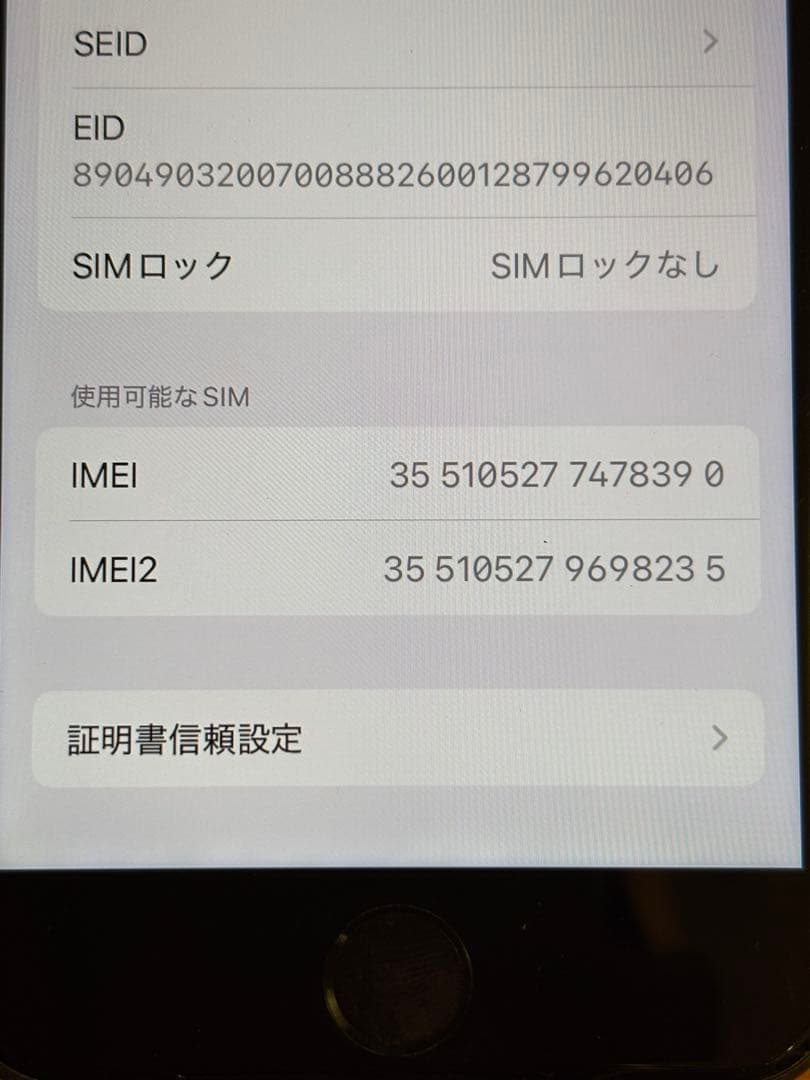Image resolution: width=810 pixels, height=1080 pixels.
Task: Tap the 使用可能なSIM section header
Action: coord(160,396)
